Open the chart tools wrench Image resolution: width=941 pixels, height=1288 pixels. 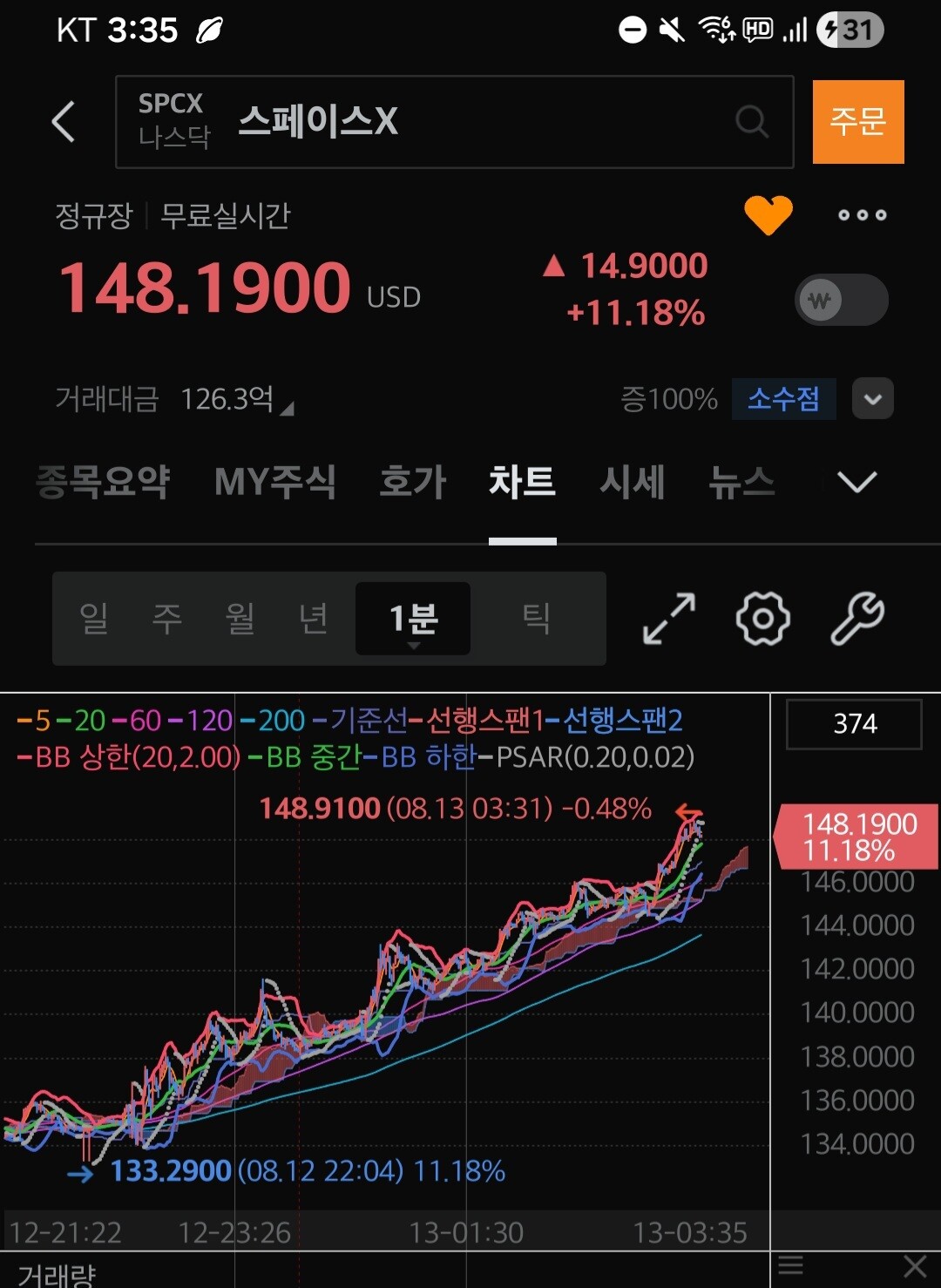pyautogui.click(x=857, y=619)
